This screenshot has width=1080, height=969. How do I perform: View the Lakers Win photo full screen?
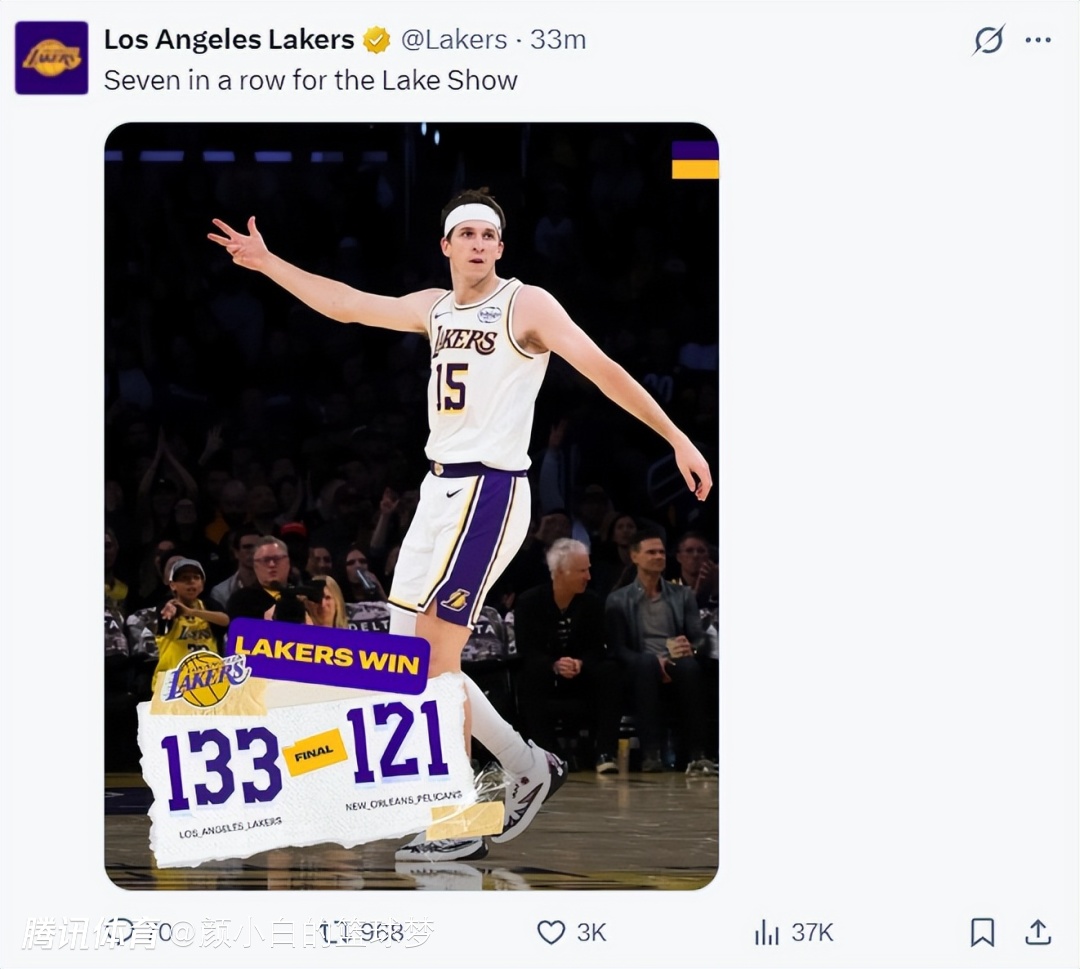point(411,505)
